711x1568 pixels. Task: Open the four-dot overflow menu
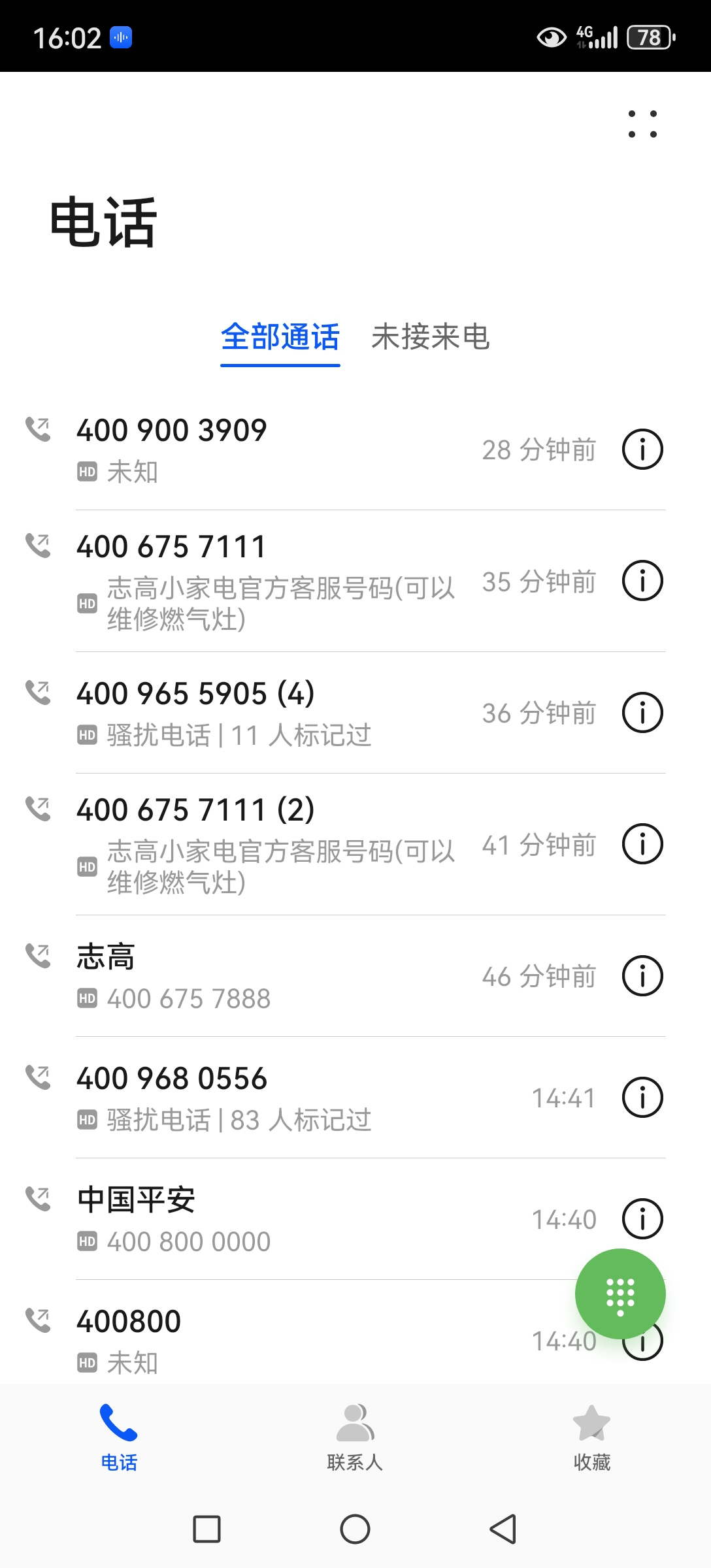point(642,124)
